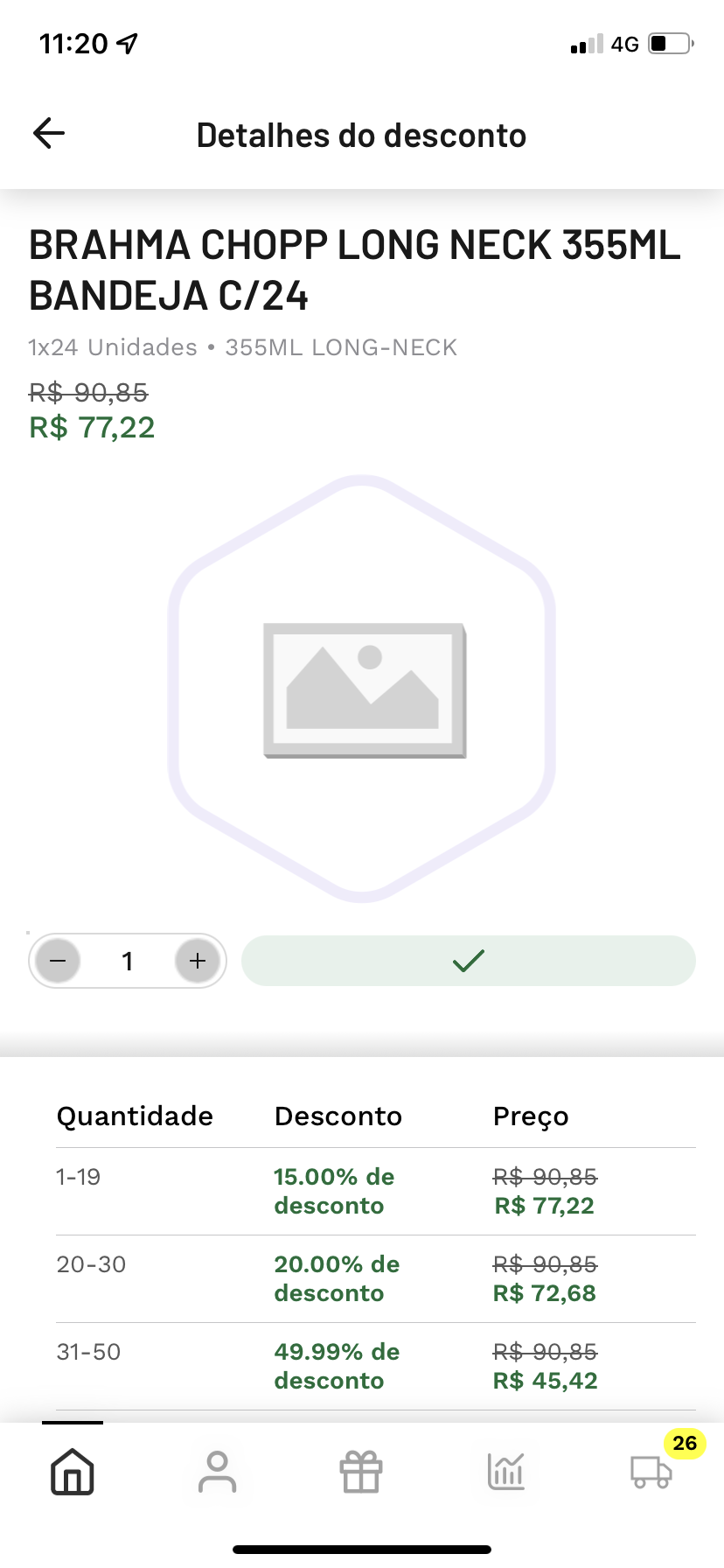Viewport: 724px width, 1568px height.
Task: Tap the quantity field showing 1
Action: point(128,961)
